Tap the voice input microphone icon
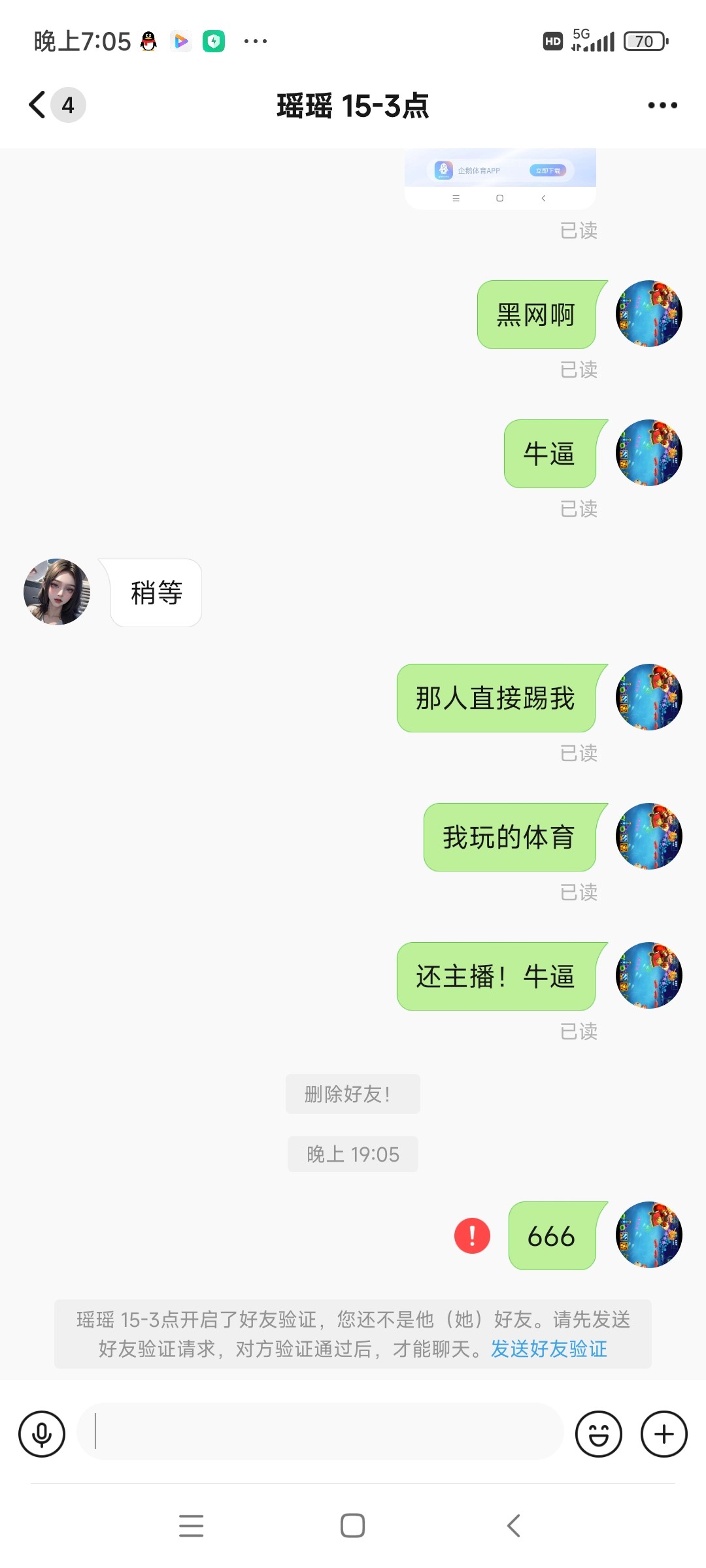Screen dimensions: 706x1568 coord(42,1434)
